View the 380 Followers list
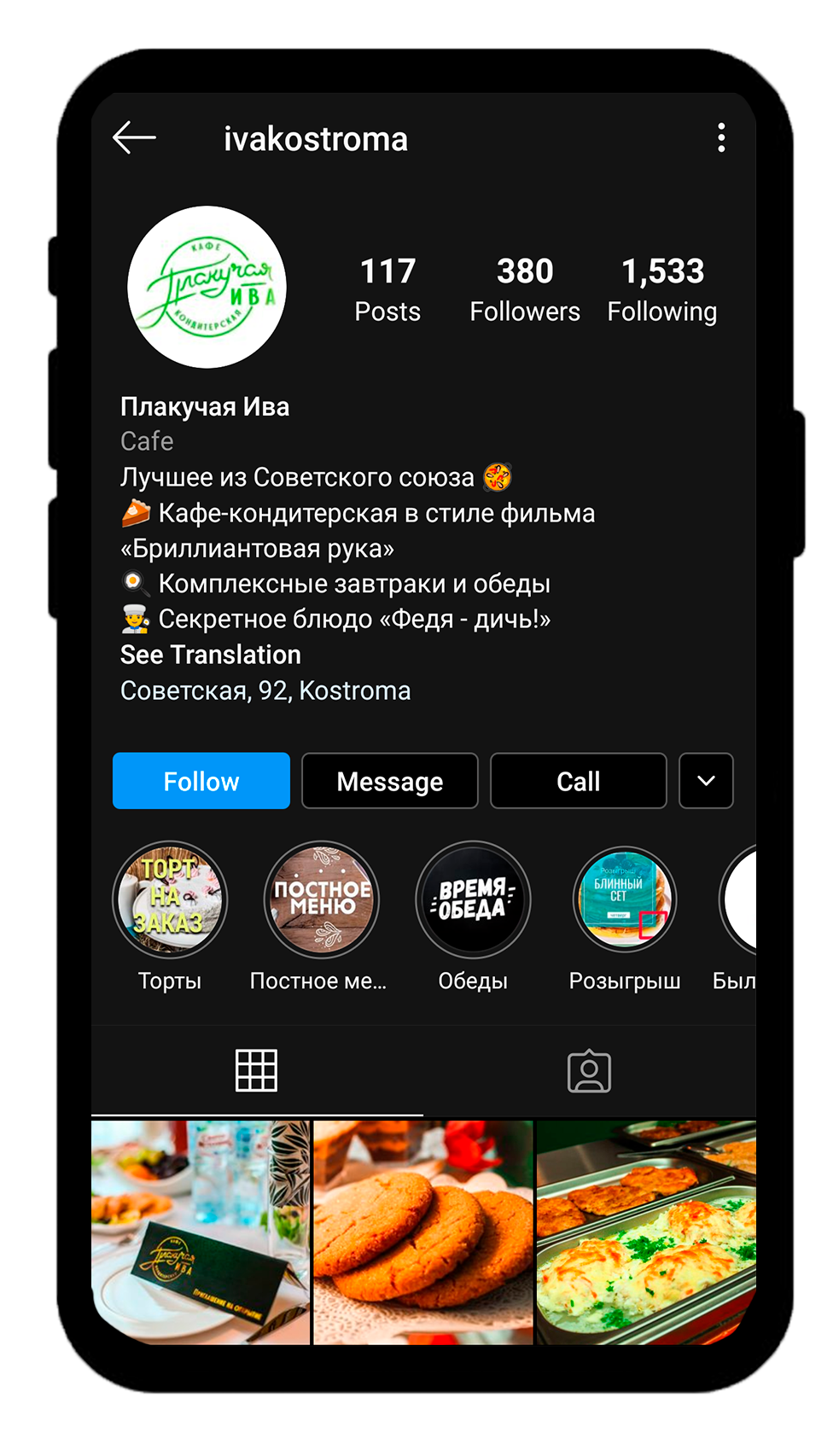The image size is (839, 1456). 525,289
